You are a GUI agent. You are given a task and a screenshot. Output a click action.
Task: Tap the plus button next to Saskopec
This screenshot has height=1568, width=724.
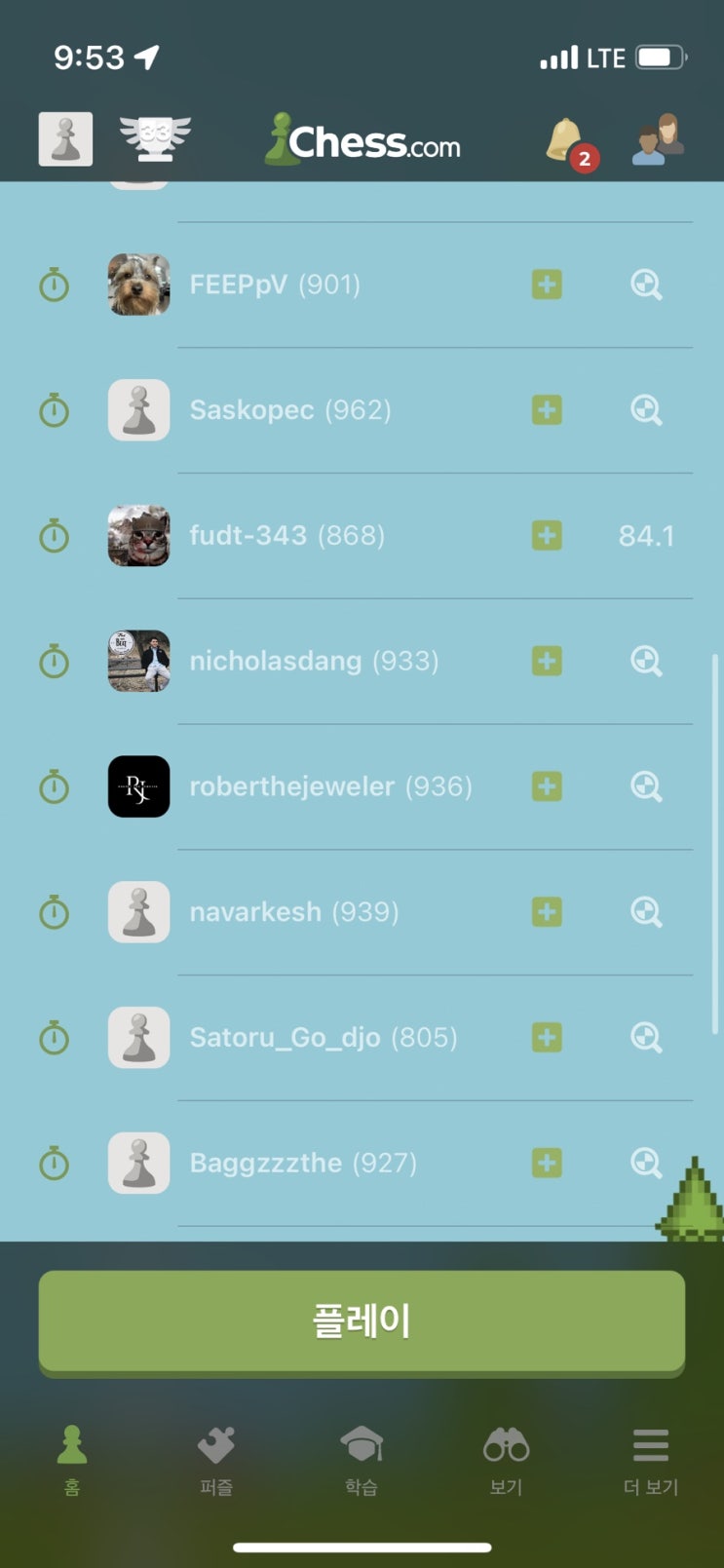[x=547, y=410]
